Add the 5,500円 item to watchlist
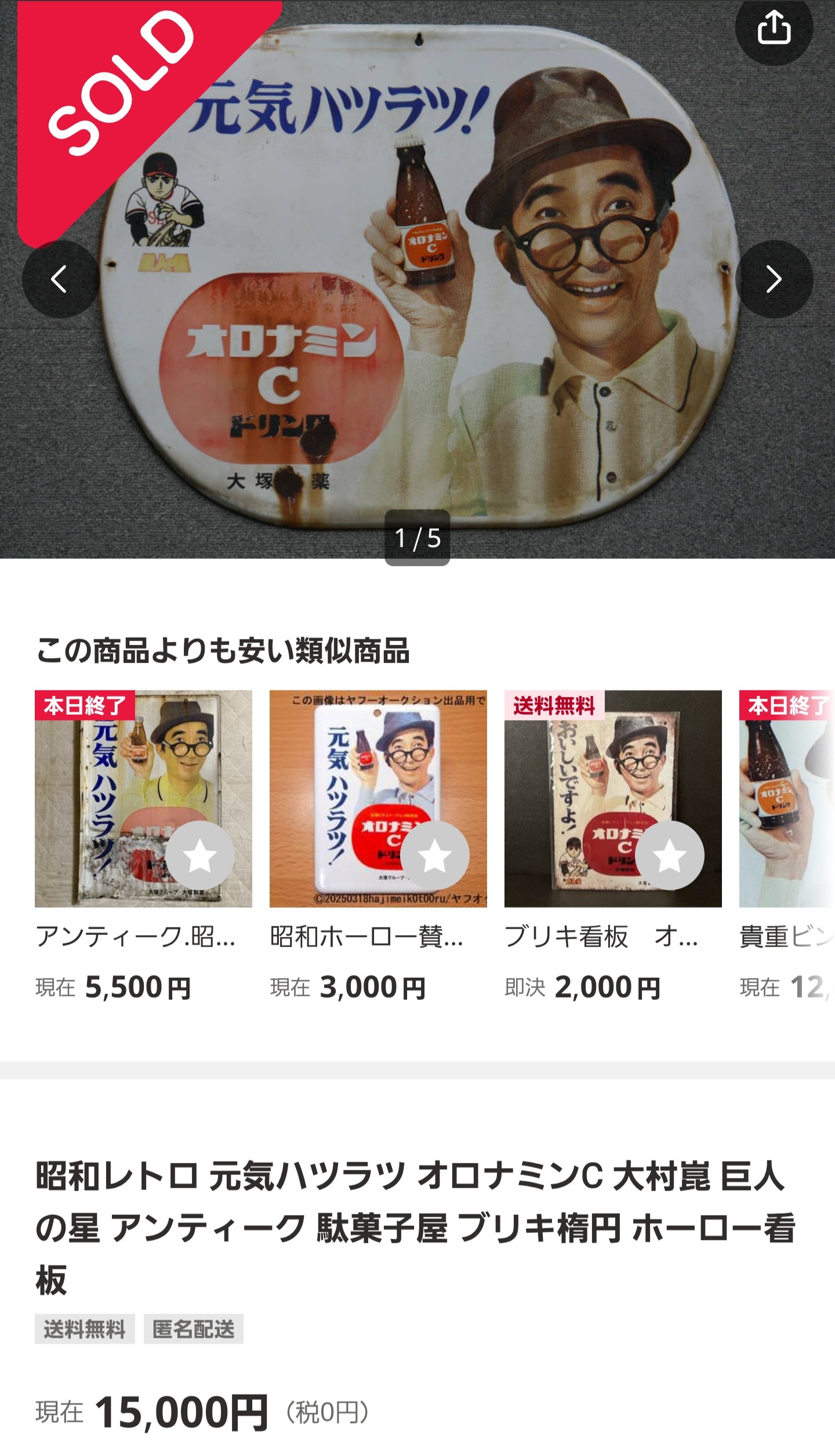The height and width of the screenshot is (1456, 835). 199,856
